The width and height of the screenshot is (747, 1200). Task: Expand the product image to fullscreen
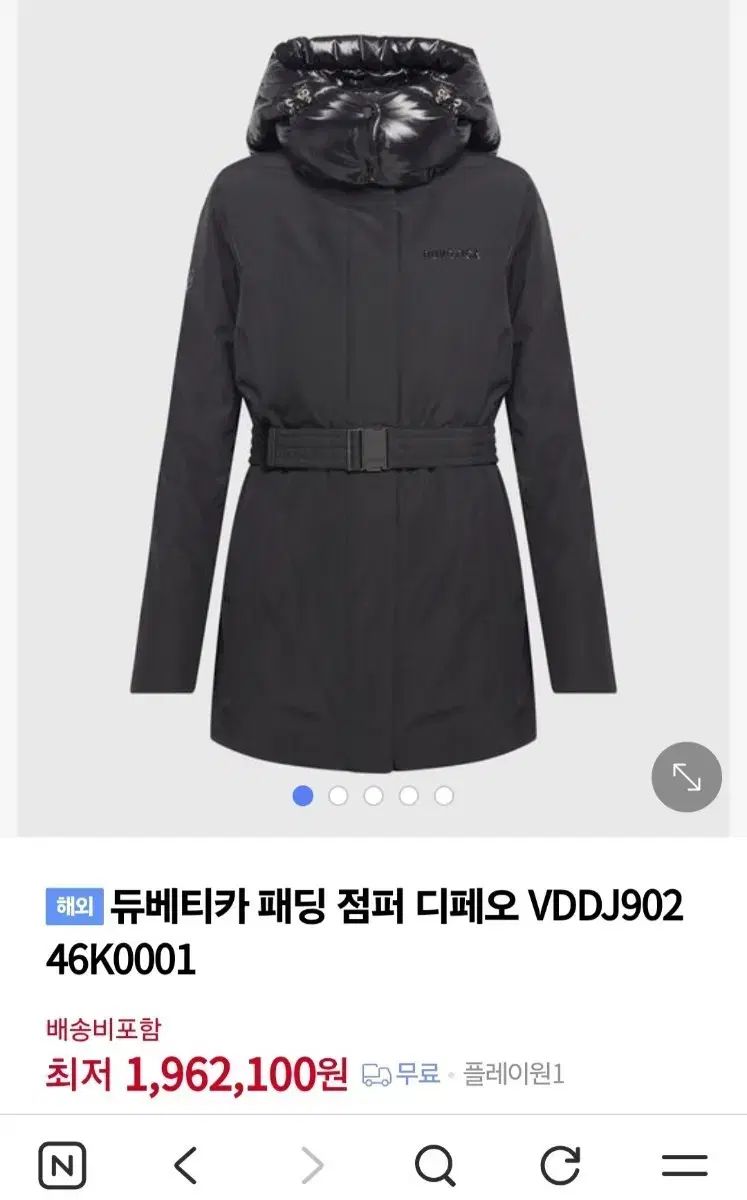(x=686, y=777)
